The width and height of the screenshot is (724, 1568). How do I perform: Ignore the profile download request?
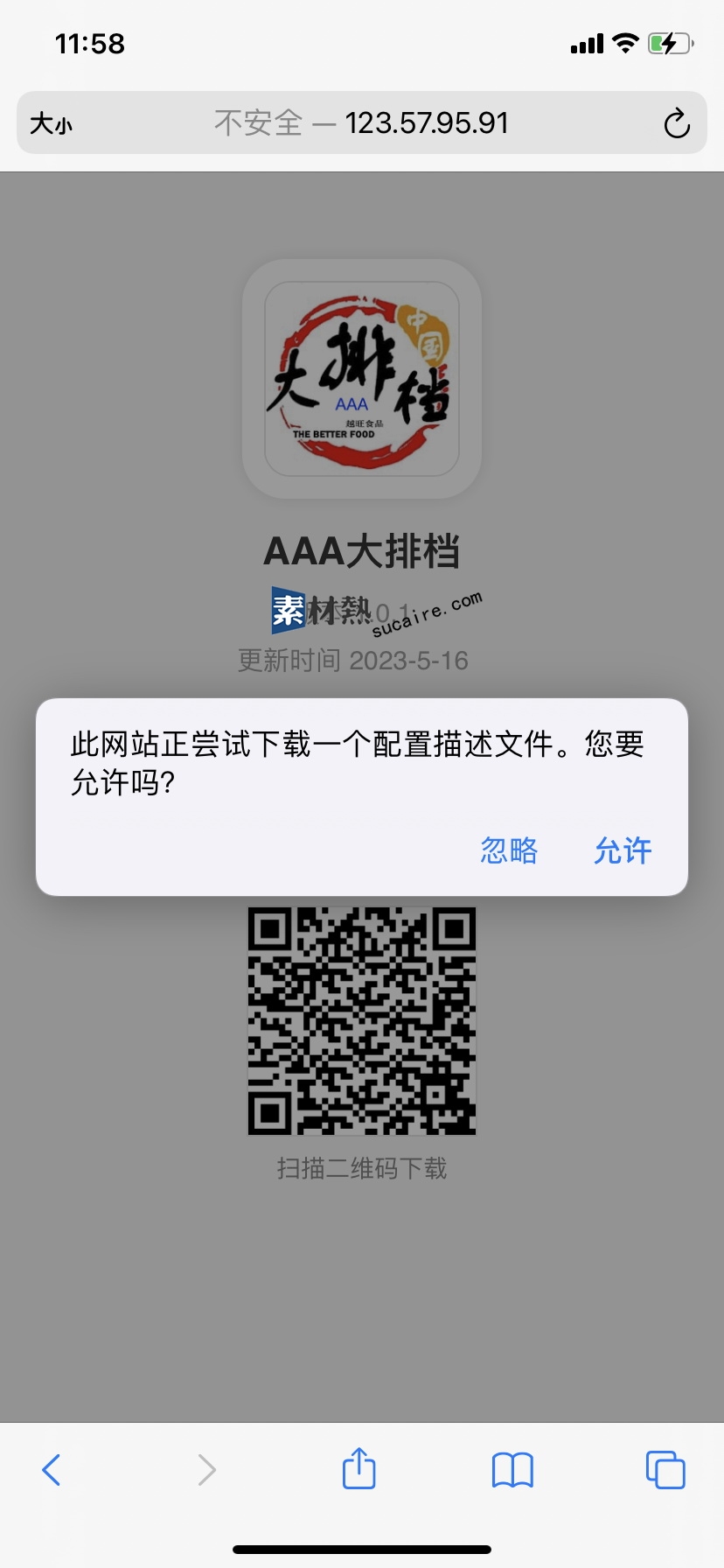point(509,850)
